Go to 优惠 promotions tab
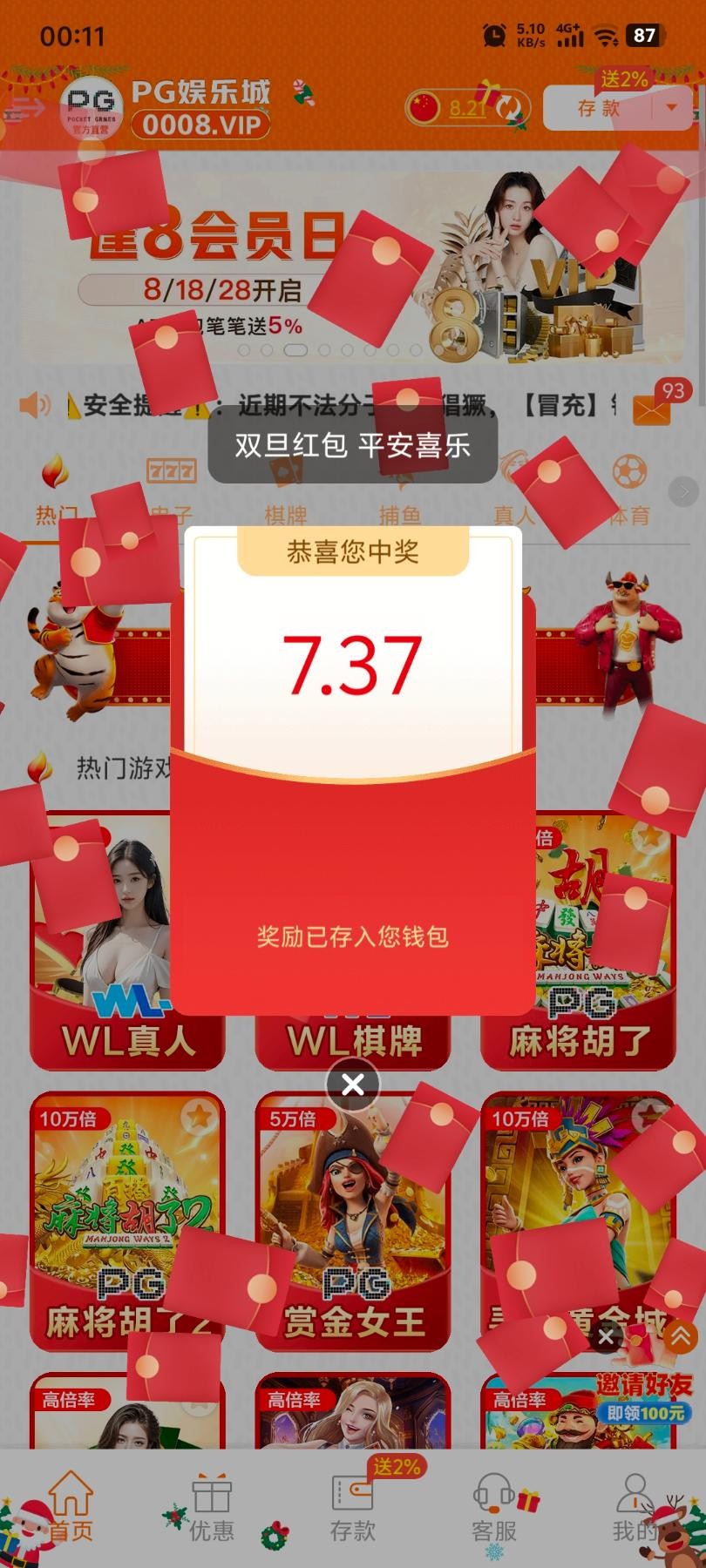This screenshot has width=706, height=1568. (212, 1511)
